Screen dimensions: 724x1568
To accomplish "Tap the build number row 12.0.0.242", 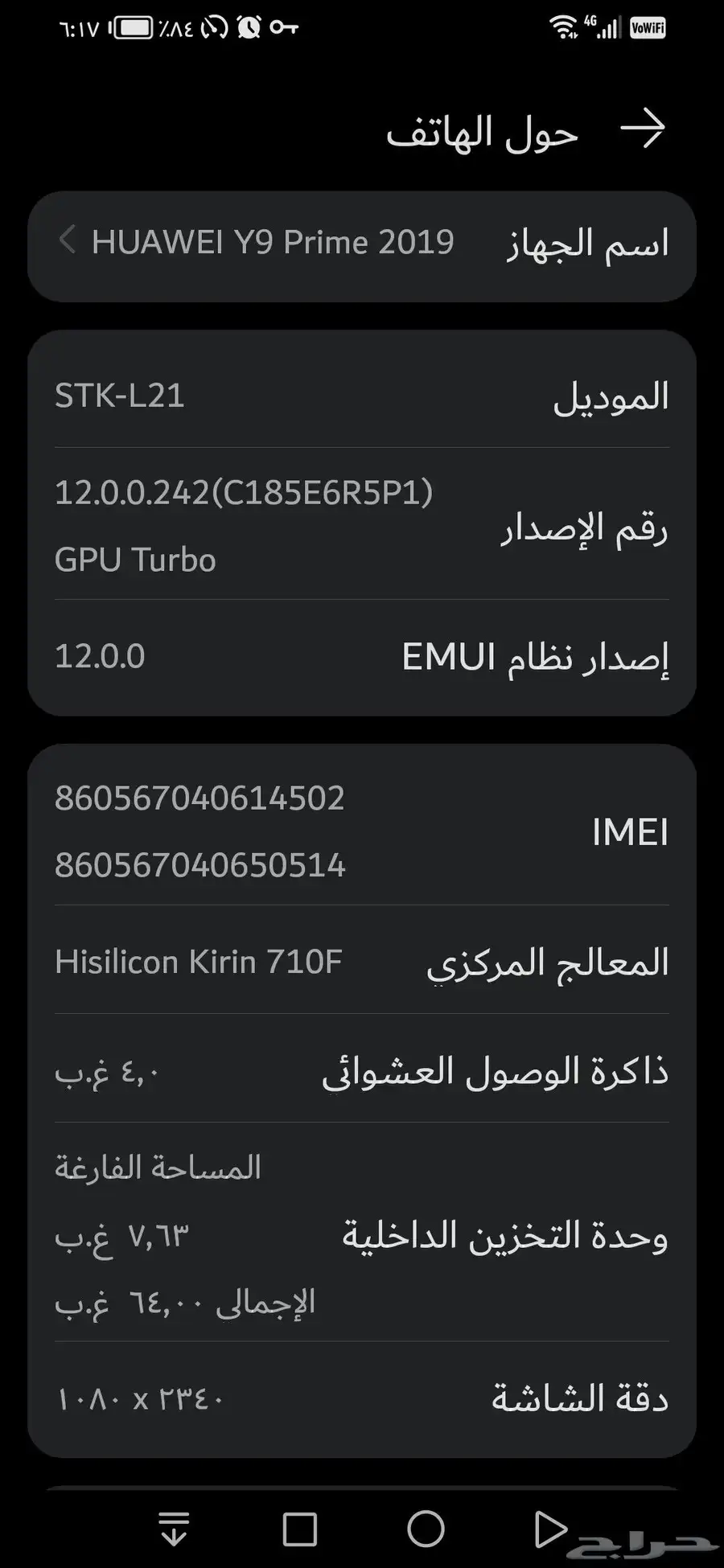I will click(362, 524).
